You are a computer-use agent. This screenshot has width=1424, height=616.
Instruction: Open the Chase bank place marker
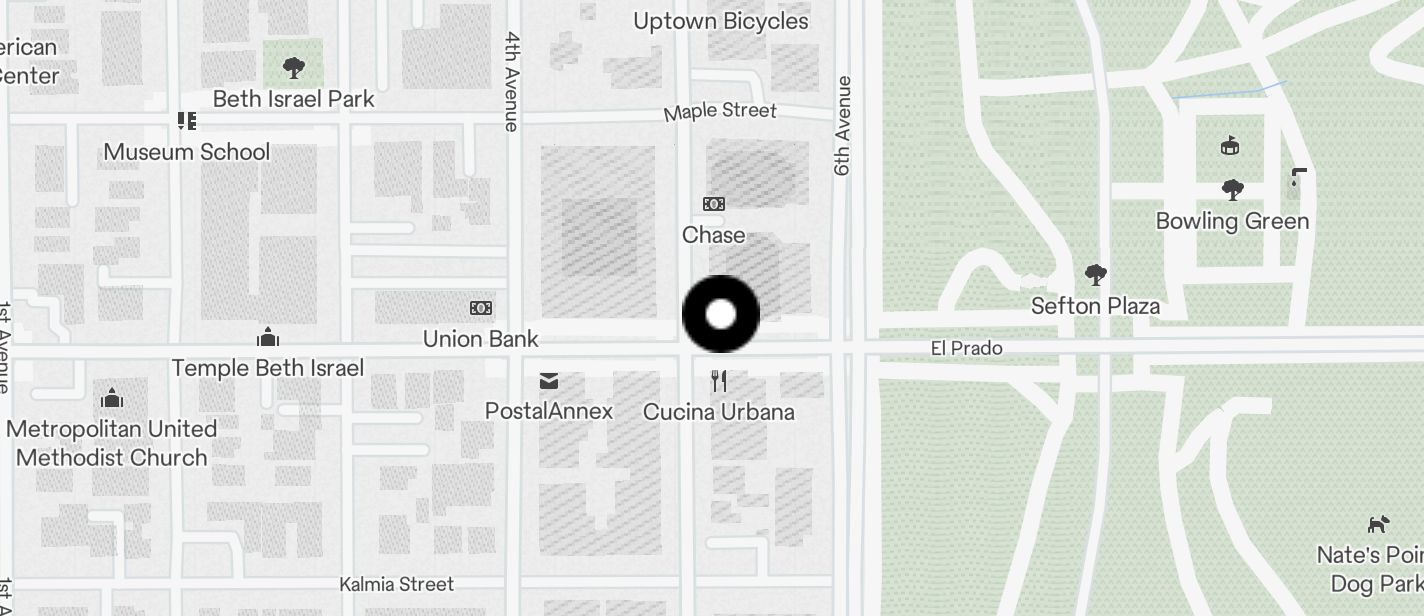(713, 204)
